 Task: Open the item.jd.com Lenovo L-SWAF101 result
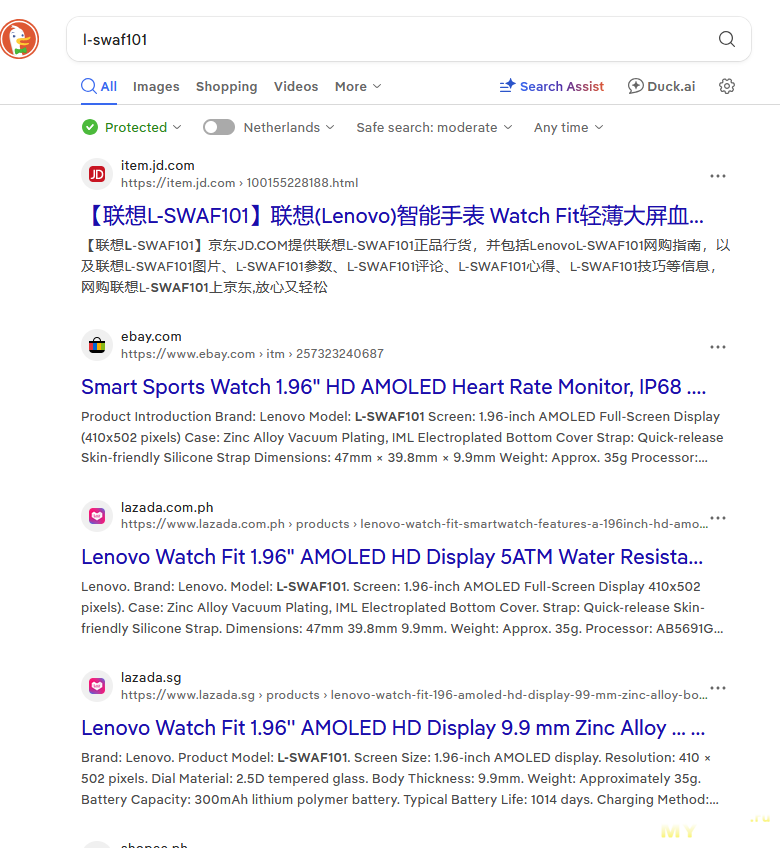(x=392, y=216)
